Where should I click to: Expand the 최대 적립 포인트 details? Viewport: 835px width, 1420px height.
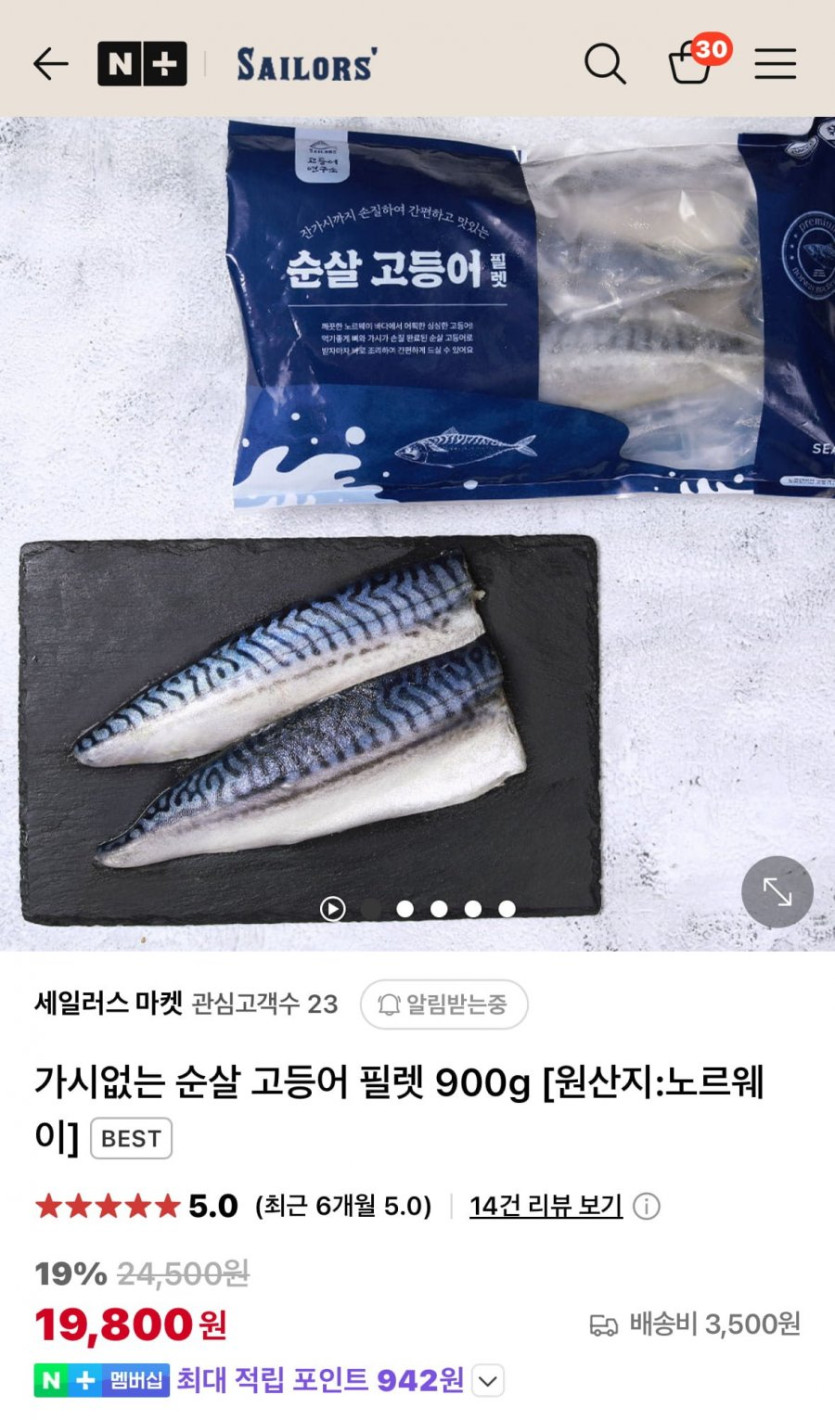tap(487, 1382)
